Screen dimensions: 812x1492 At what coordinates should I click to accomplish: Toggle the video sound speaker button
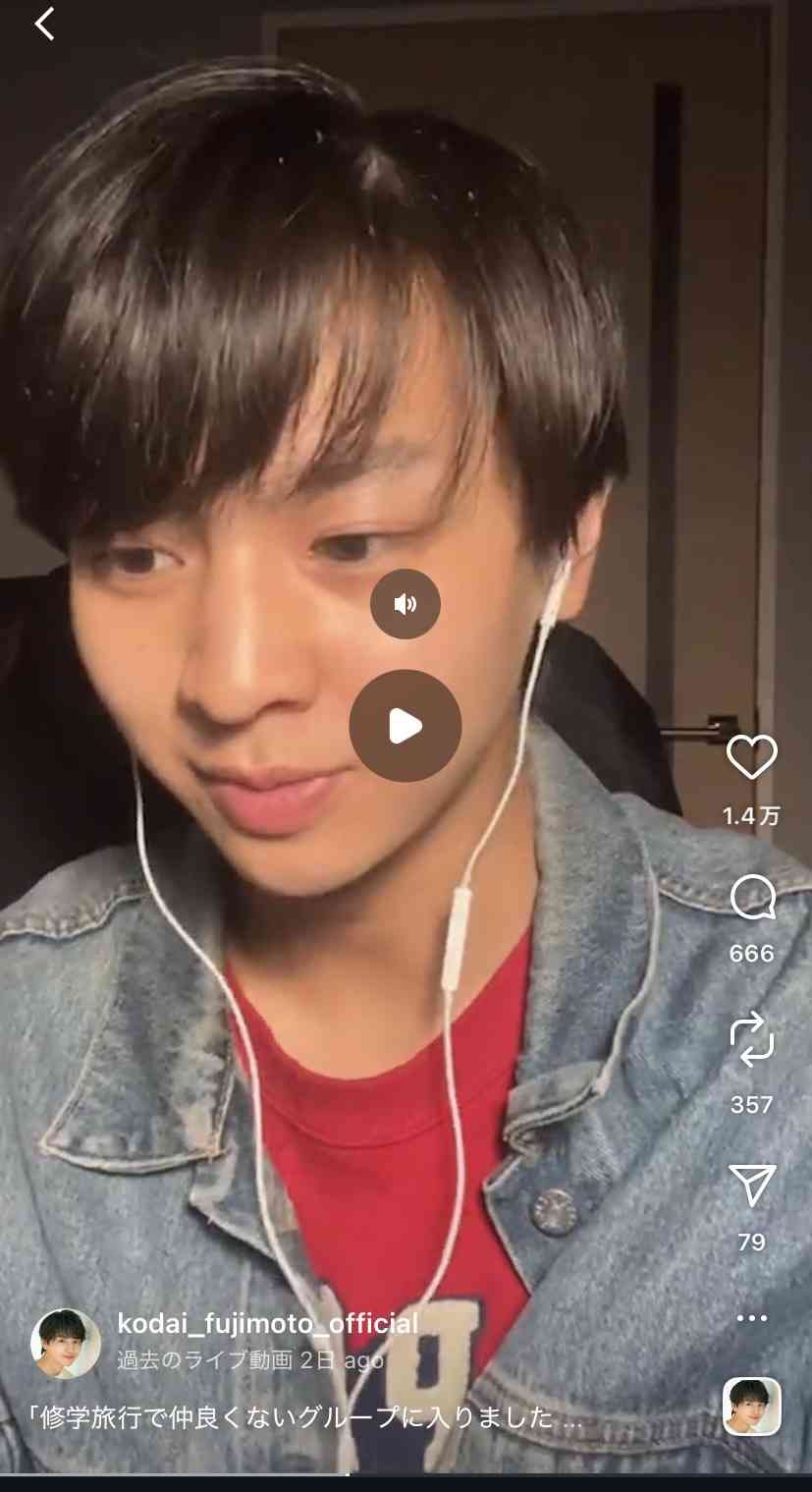pyautogui.click(x=405, y=604)
